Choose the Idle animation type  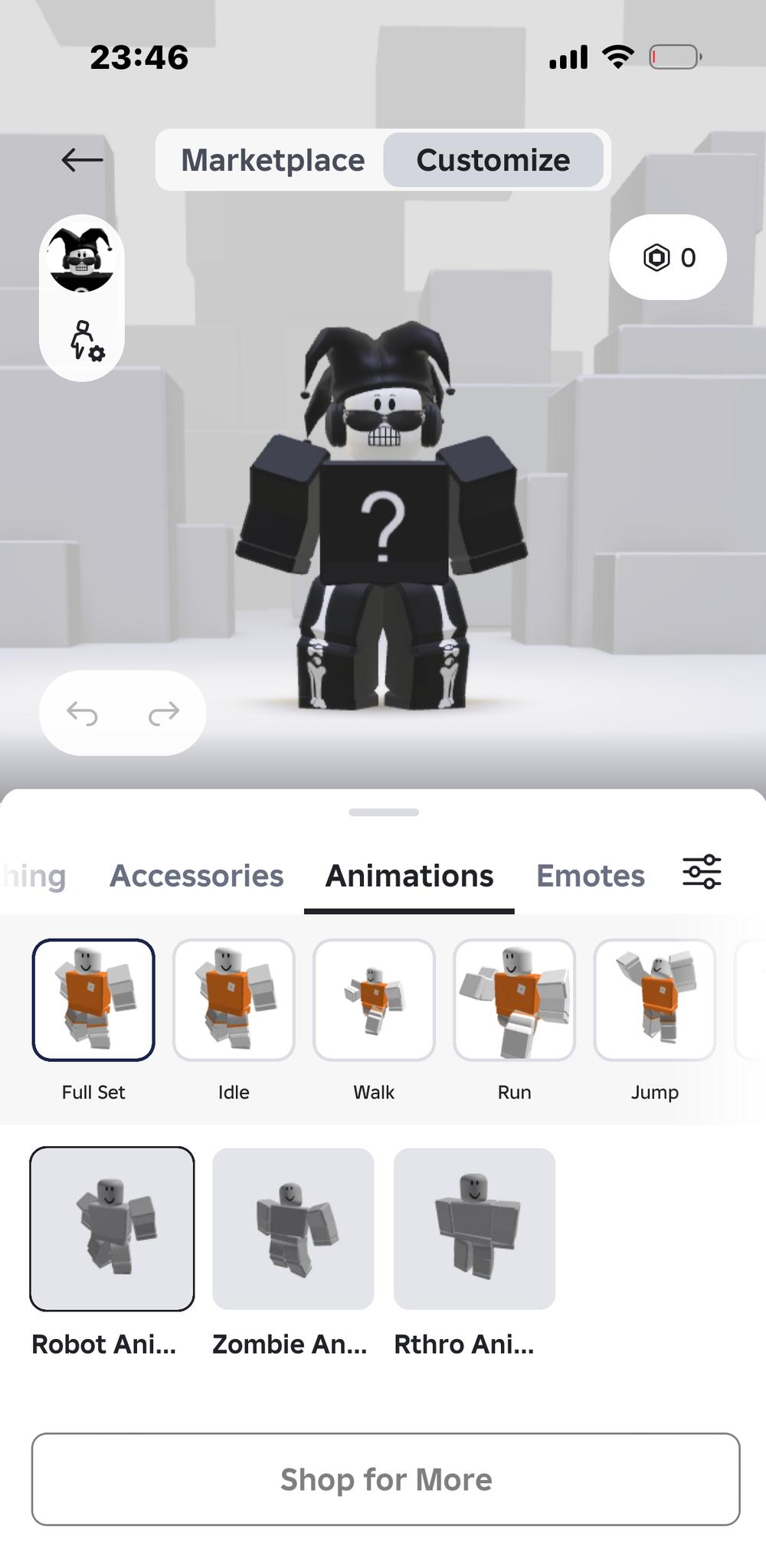pyautogui.click(x=234, y=1000)
